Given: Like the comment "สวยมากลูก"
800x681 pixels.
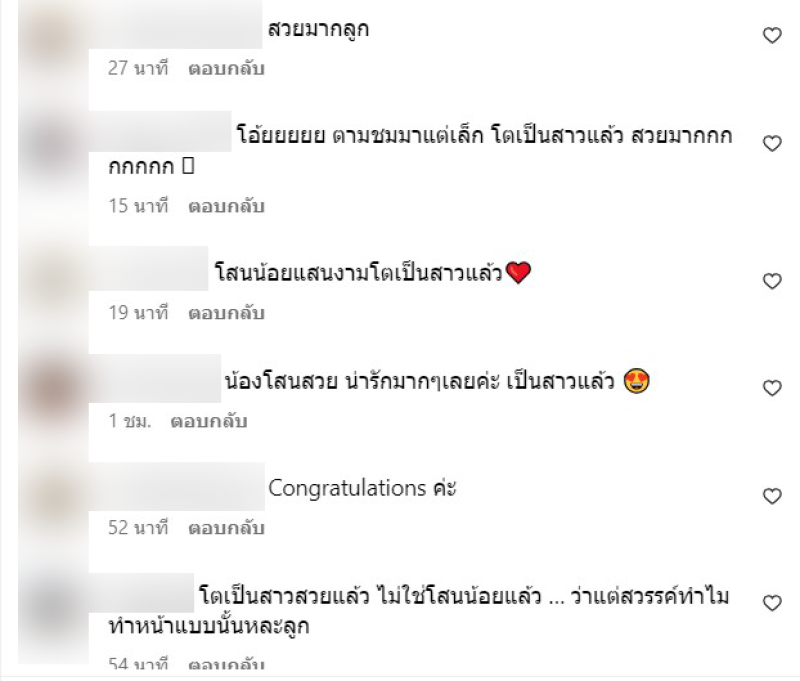Looking at the screenshot, I should tap(771, 36).
